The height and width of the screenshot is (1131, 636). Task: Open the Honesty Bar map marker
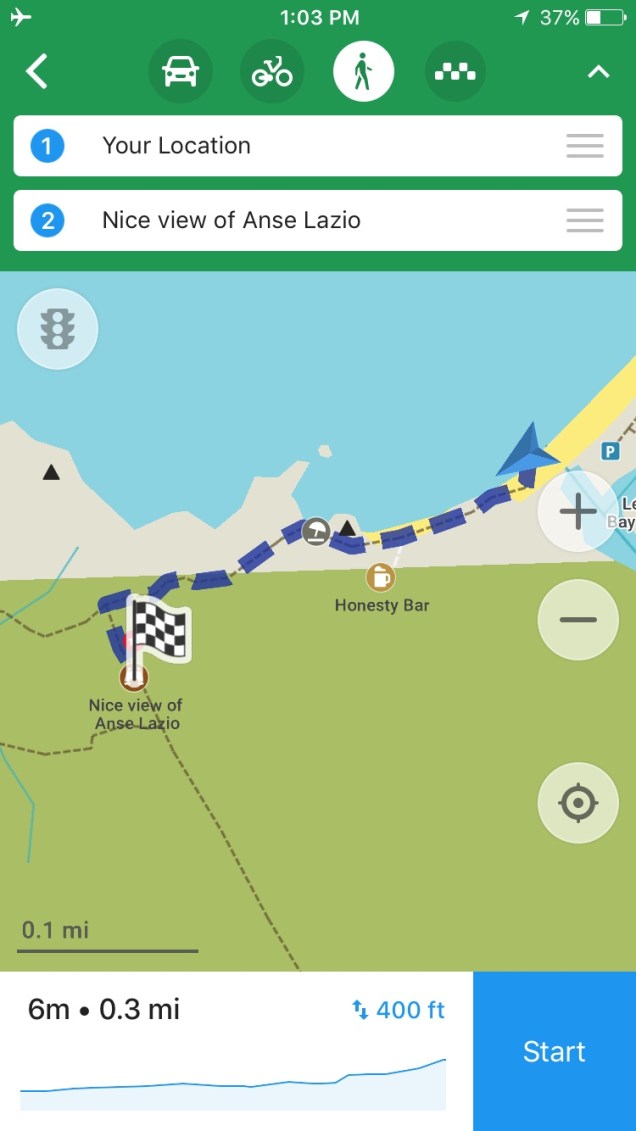pyautogui.click(x=379, y=577)
